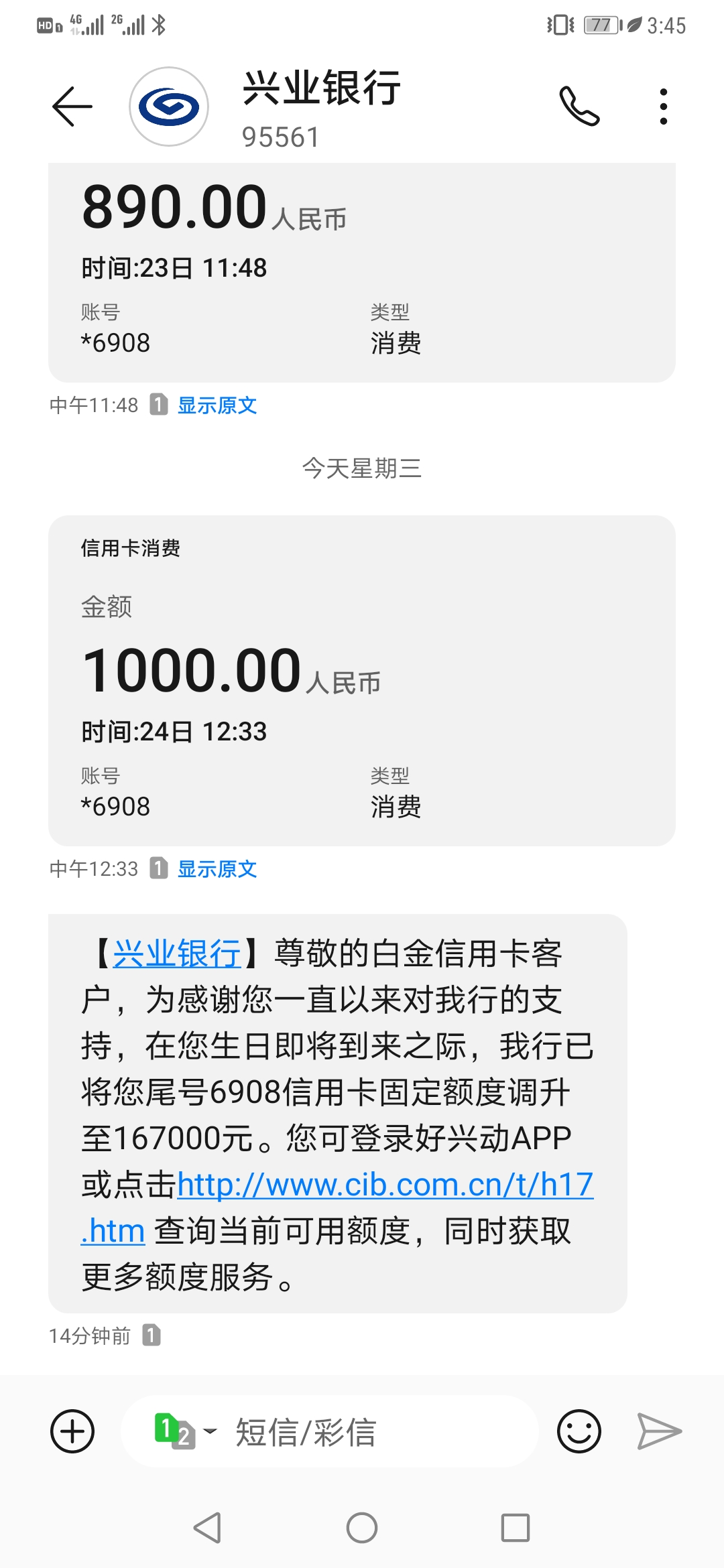Open the three-dot overflow menu
The height and width of the screenshot is (1568, 724).
pos(663,107)
